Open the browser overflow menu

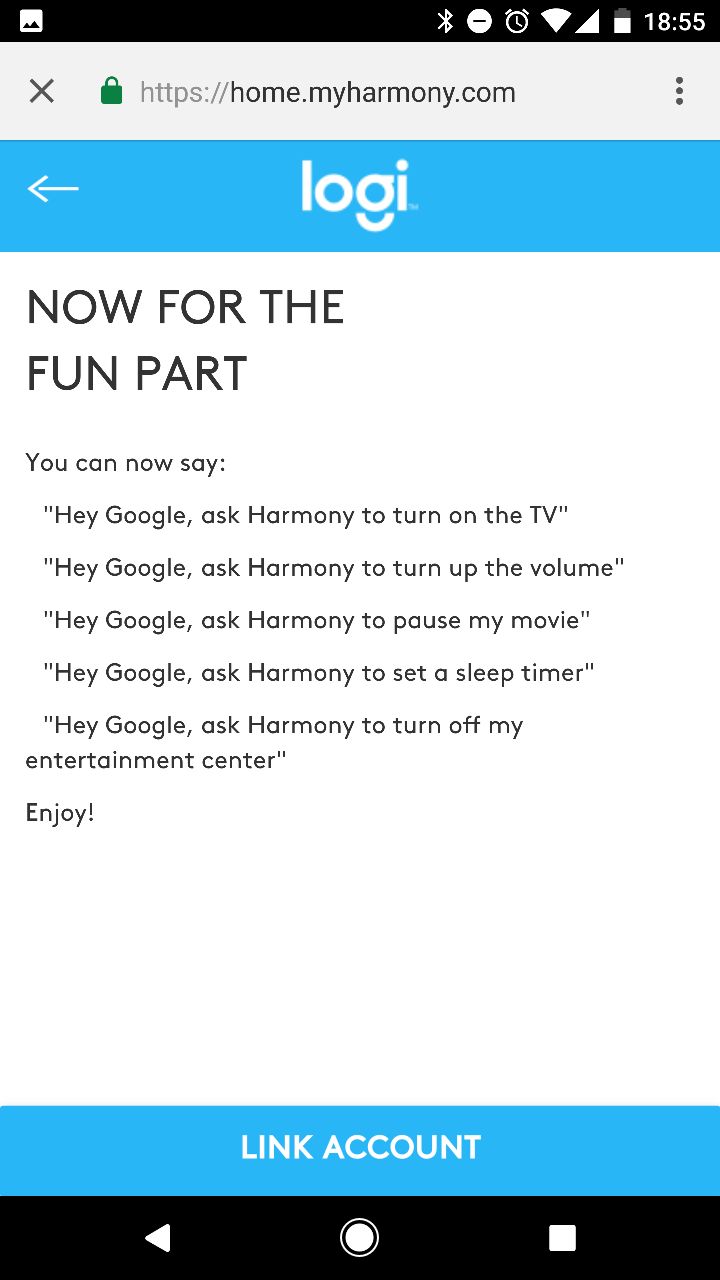(679, 92)
